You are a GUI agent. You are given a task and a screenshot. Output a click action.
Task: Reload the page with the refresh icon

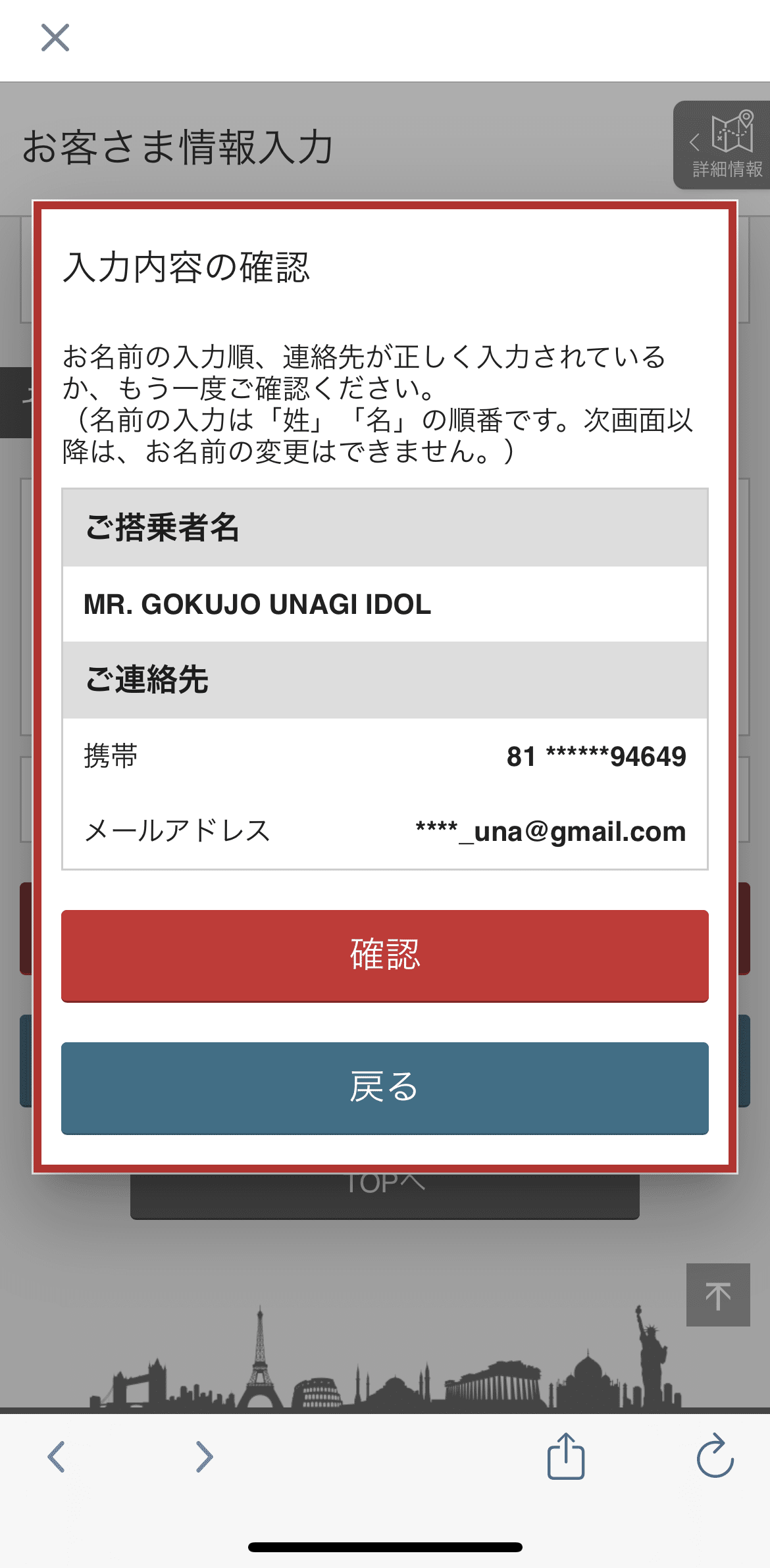click(x=715, y=1455)
